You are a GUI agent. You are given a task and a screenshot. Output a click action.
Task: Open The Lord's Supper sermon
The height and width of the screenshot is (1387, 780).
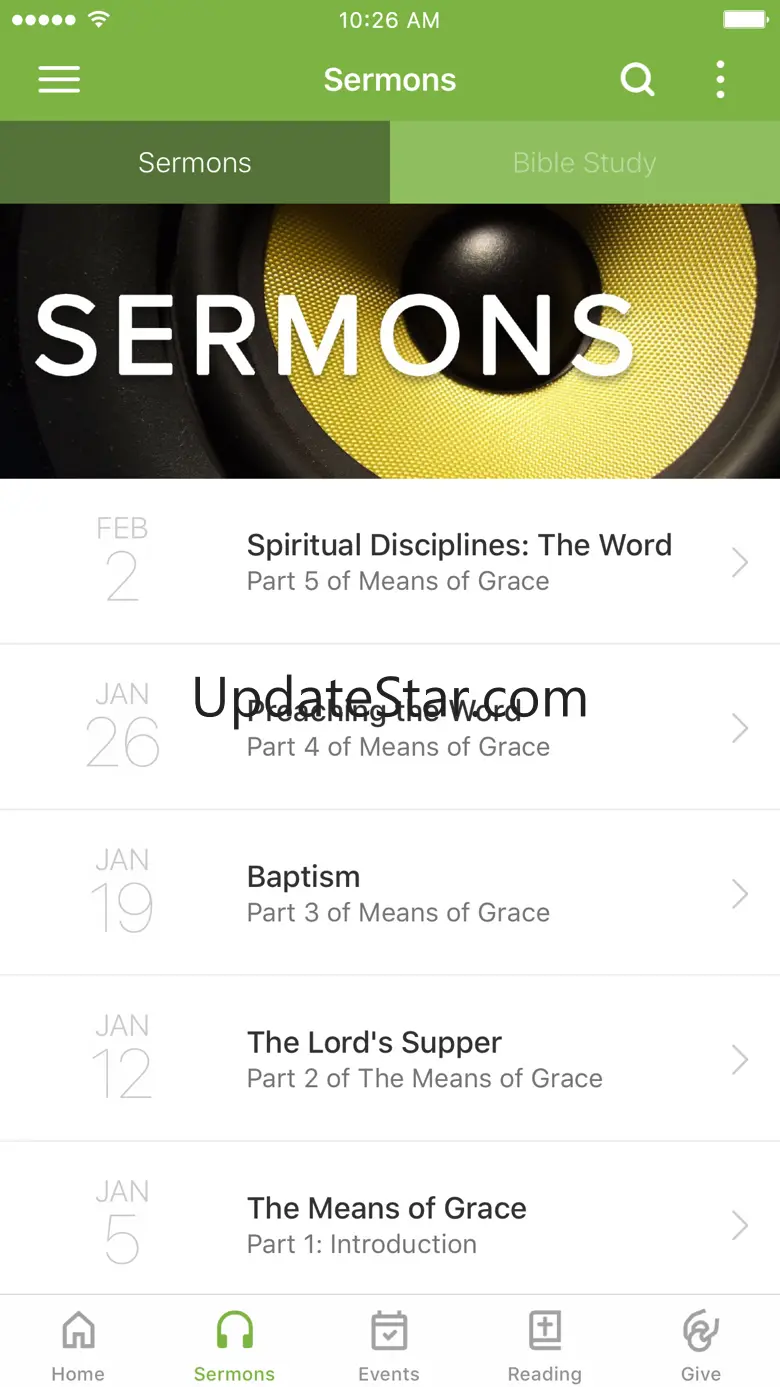pos(390,1059)
